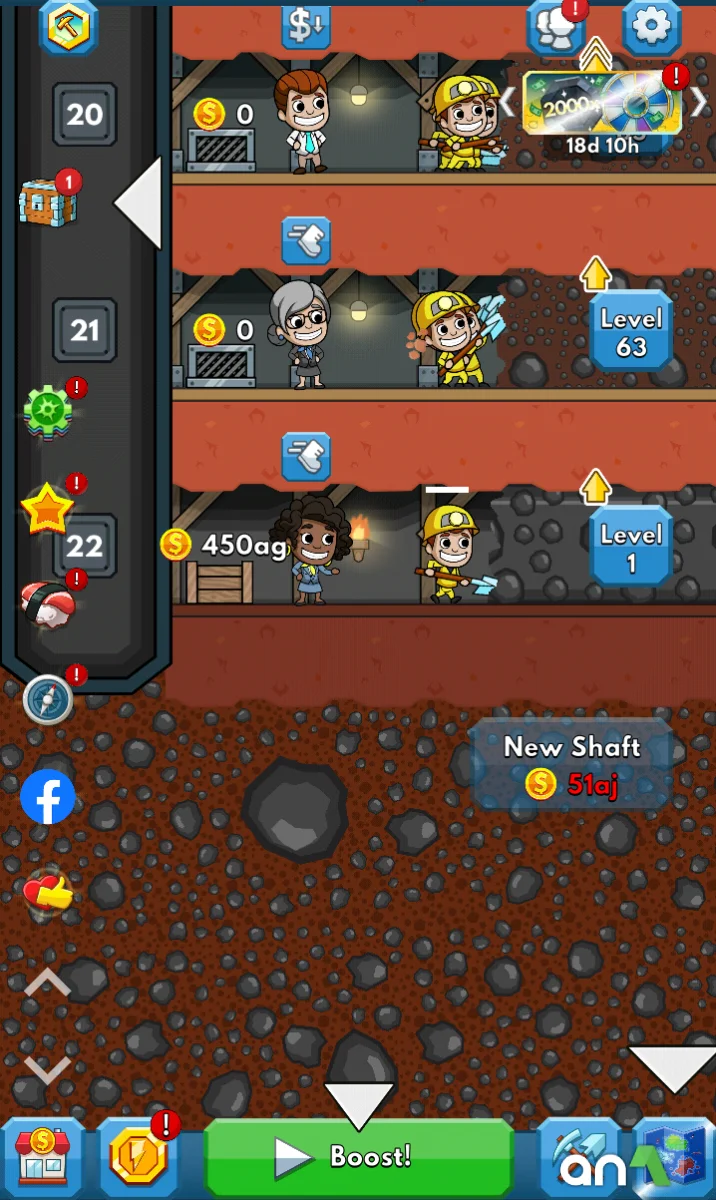Image resolution: width=716 pixels, height=1200 pixels.
Task: Open the green gear research icon
Action: click(x=48, y=411)
